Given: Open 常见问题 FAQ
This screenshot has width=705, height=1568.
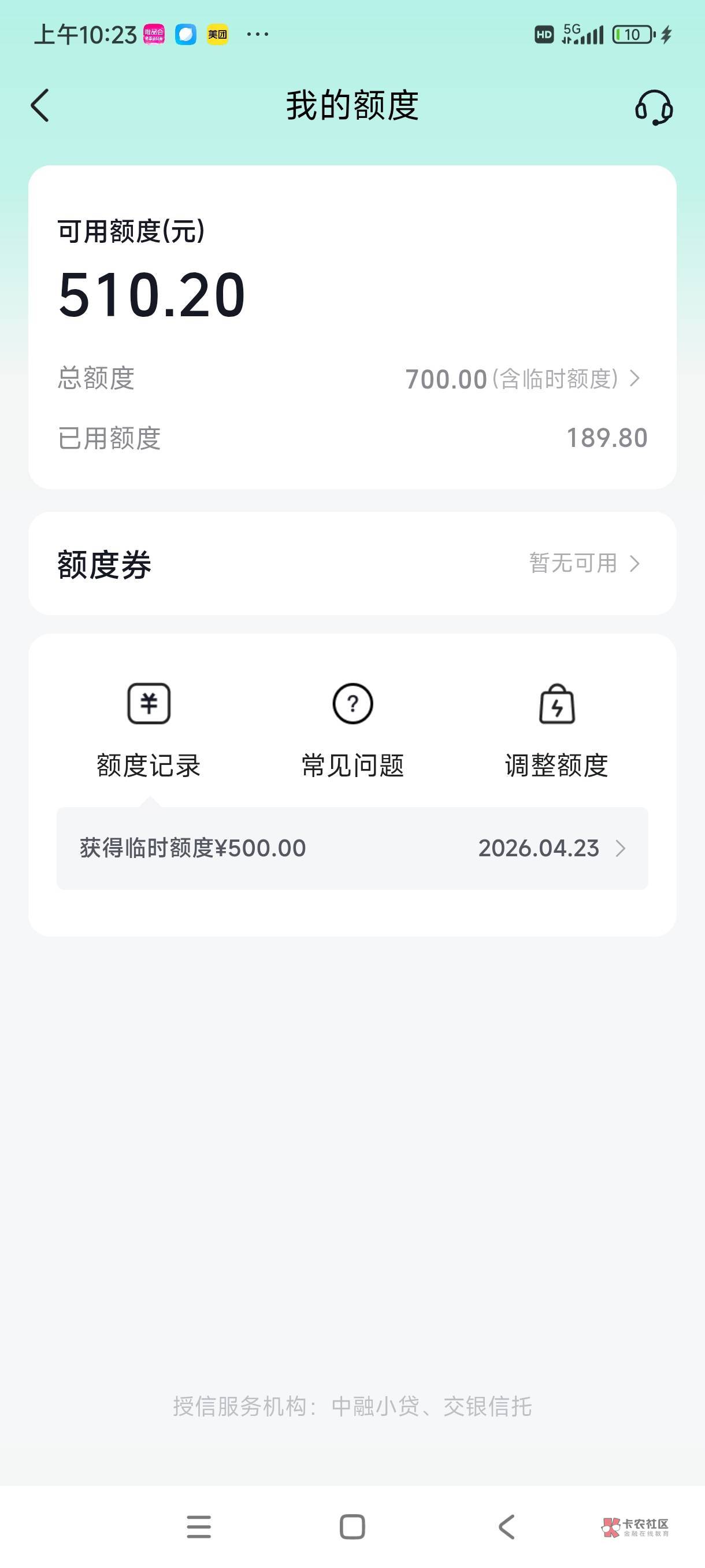Looking at the screenshot, I should [352, 730].
